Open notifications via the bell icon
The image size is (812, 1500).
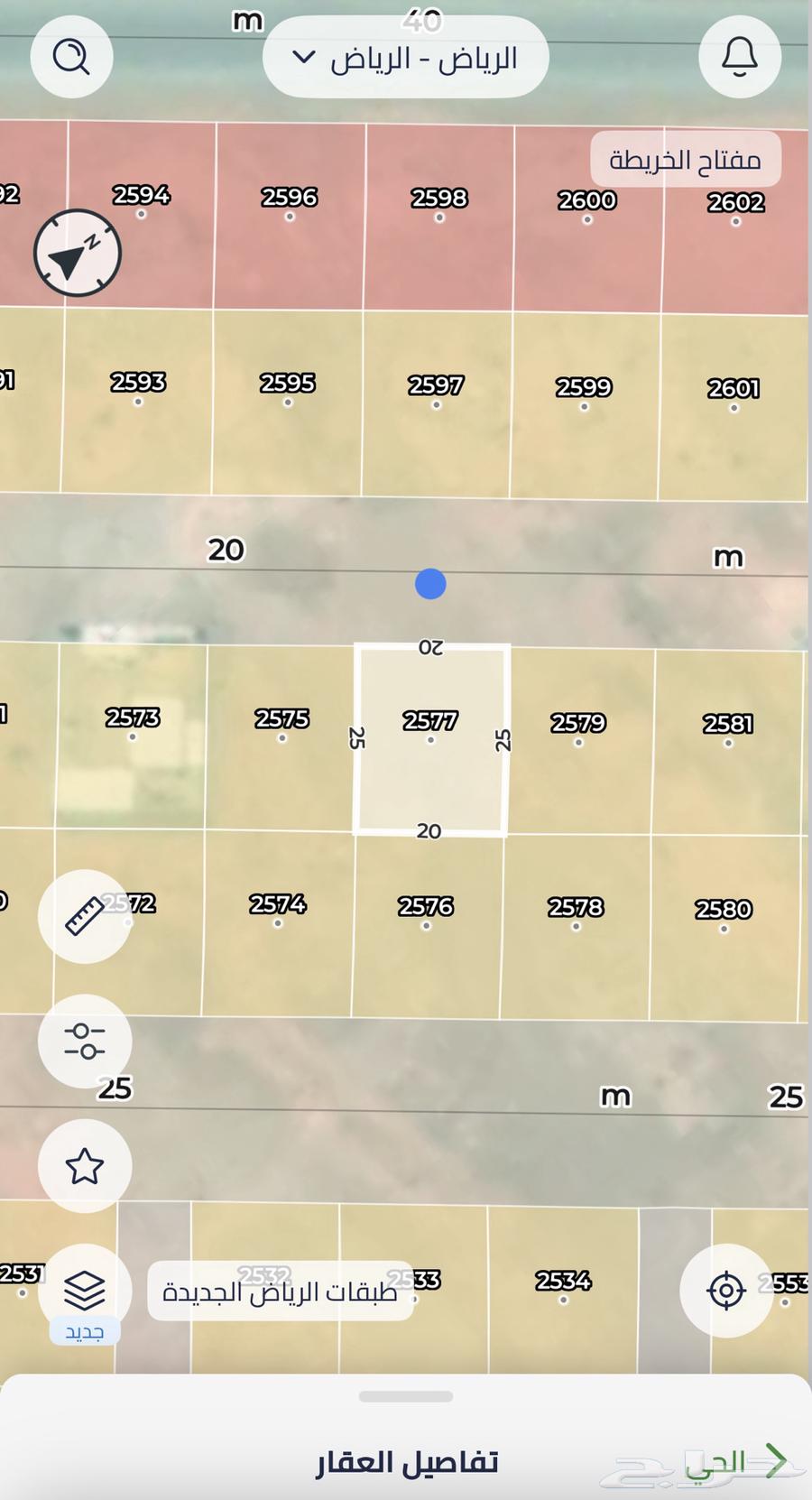coord(740,56)
